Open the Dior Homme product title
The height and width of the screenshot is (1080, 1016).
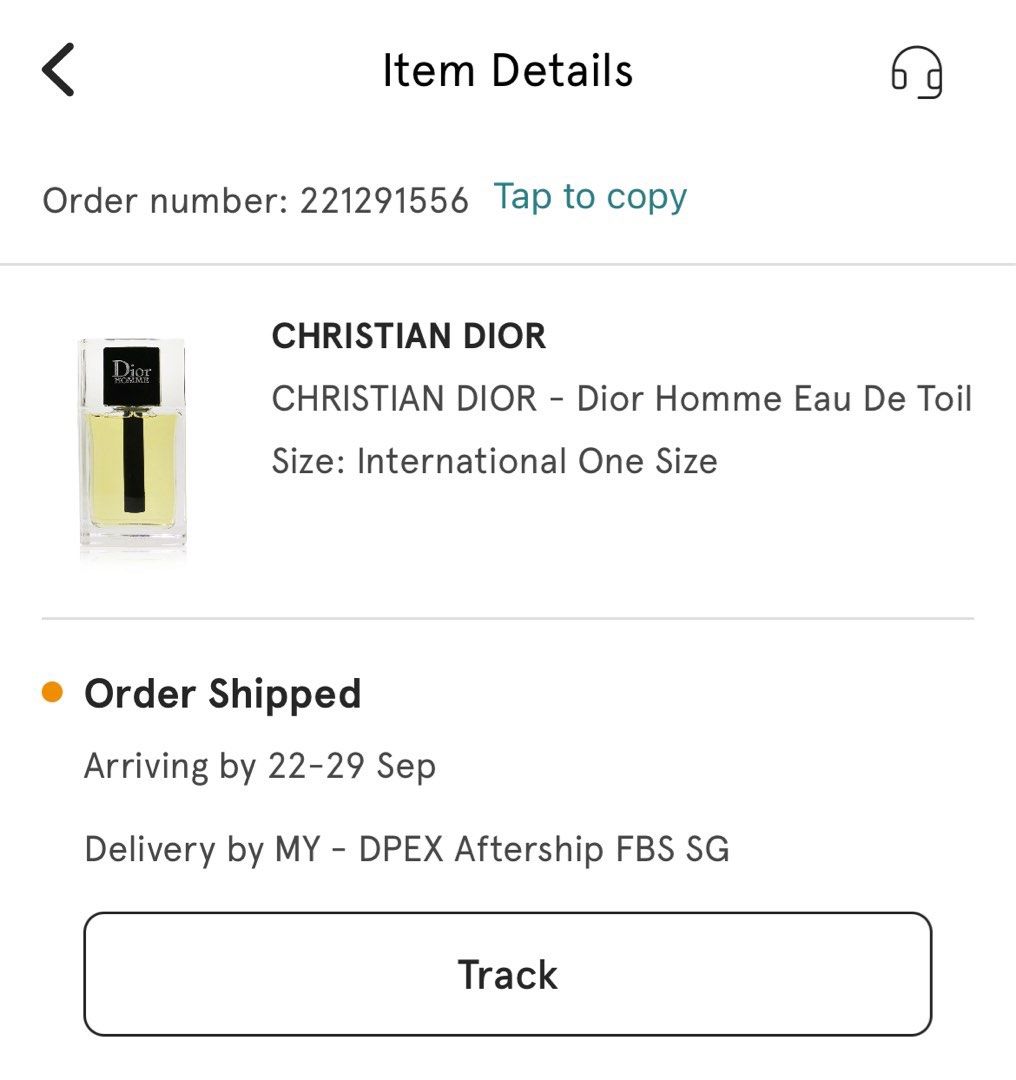(620, 398)
